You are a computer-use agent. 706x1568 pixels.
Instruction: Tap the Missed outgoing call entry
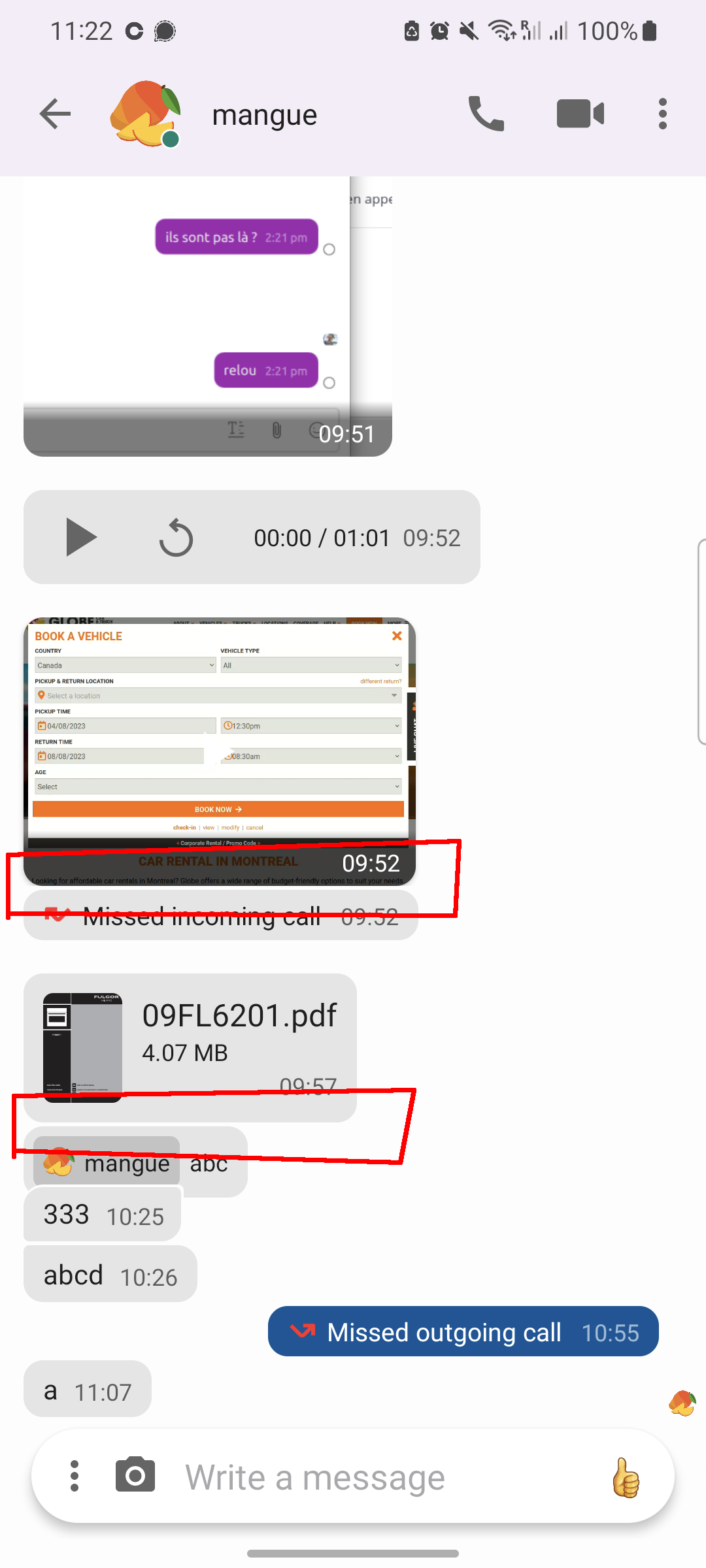point(463,1331)
